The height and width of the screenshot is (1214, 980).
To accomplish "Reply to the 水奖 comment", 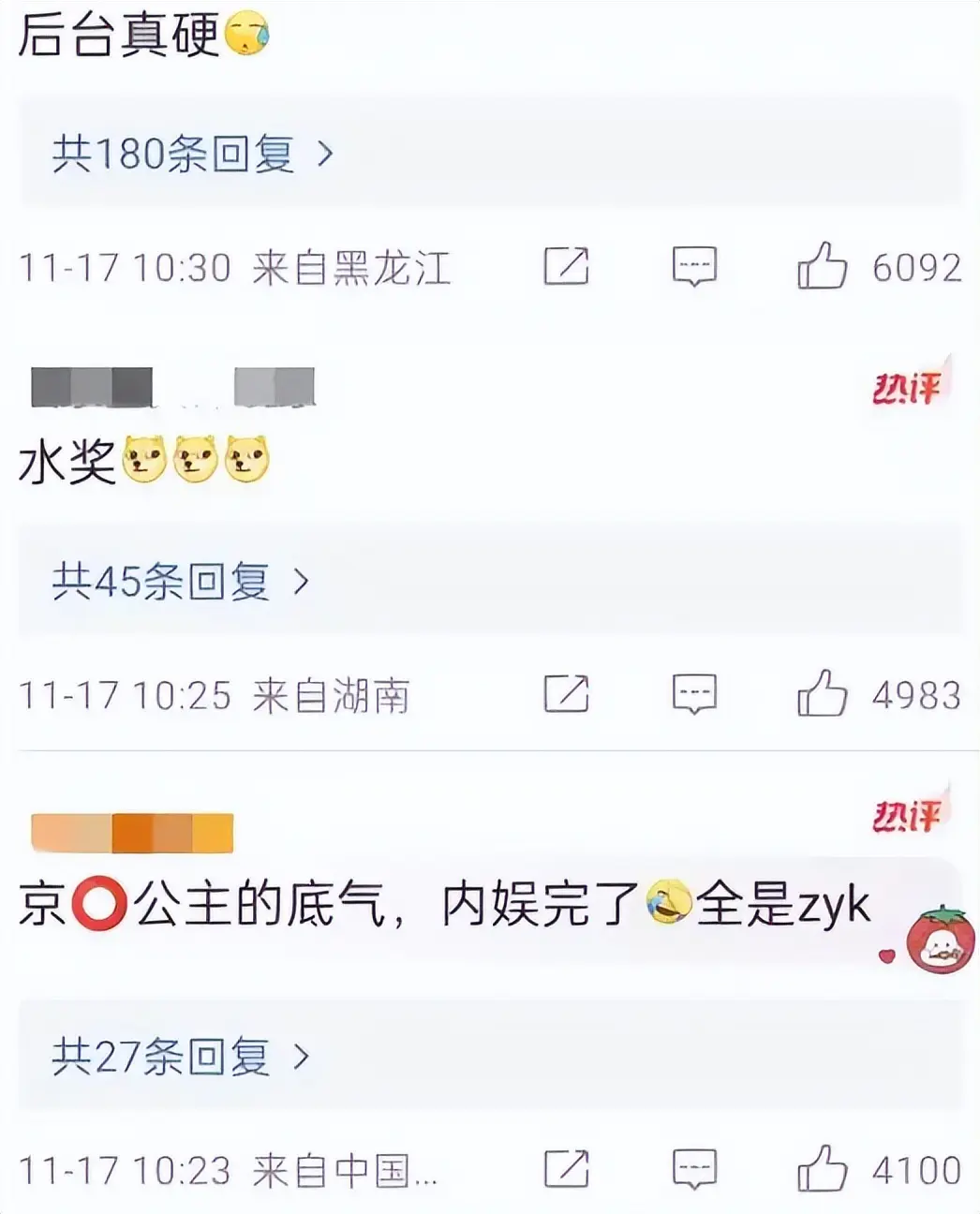I will [x=694, y=695].
